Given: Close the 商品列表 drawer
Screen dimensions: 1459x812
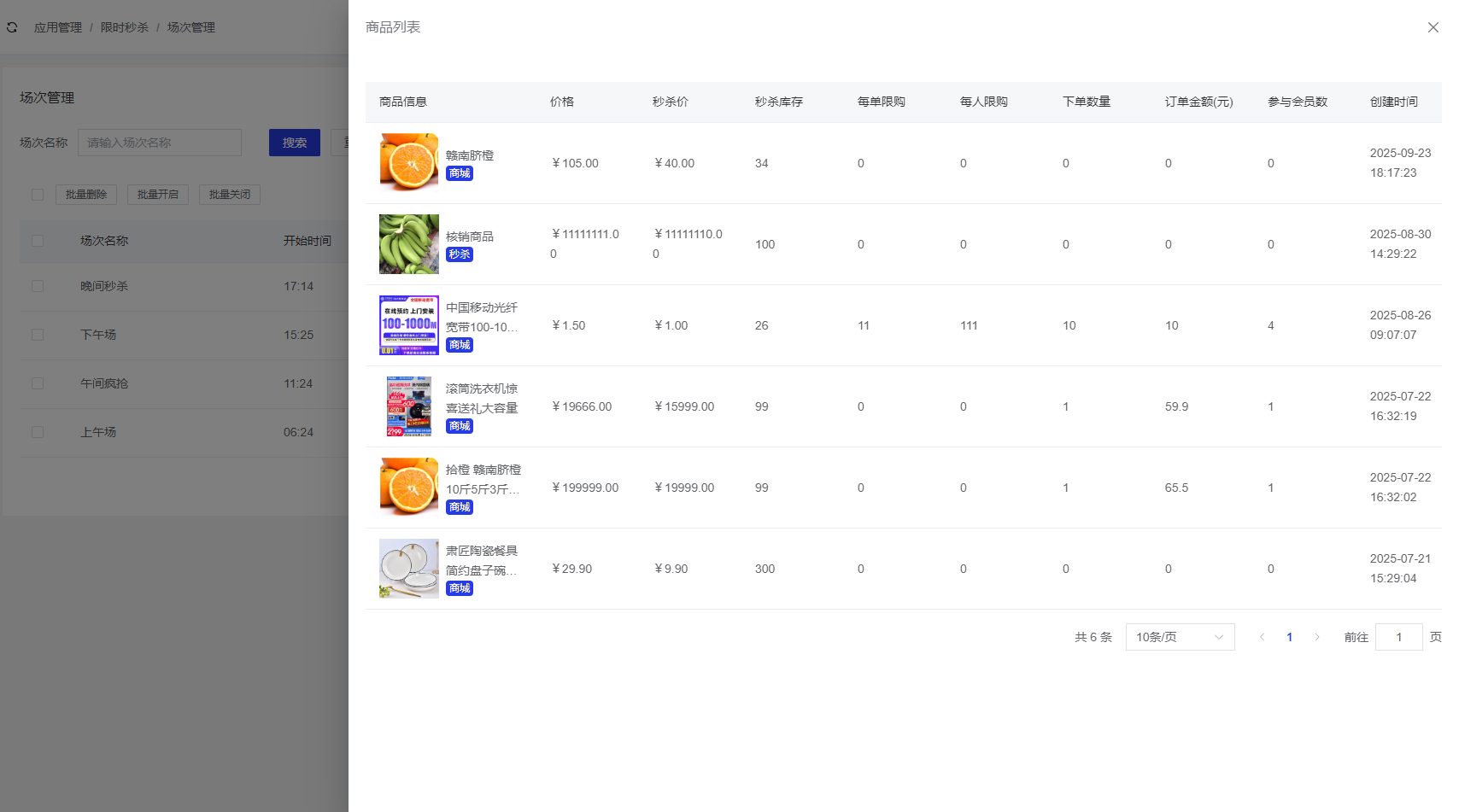Looking at the screenshot, I should (x=1433, y=27).
